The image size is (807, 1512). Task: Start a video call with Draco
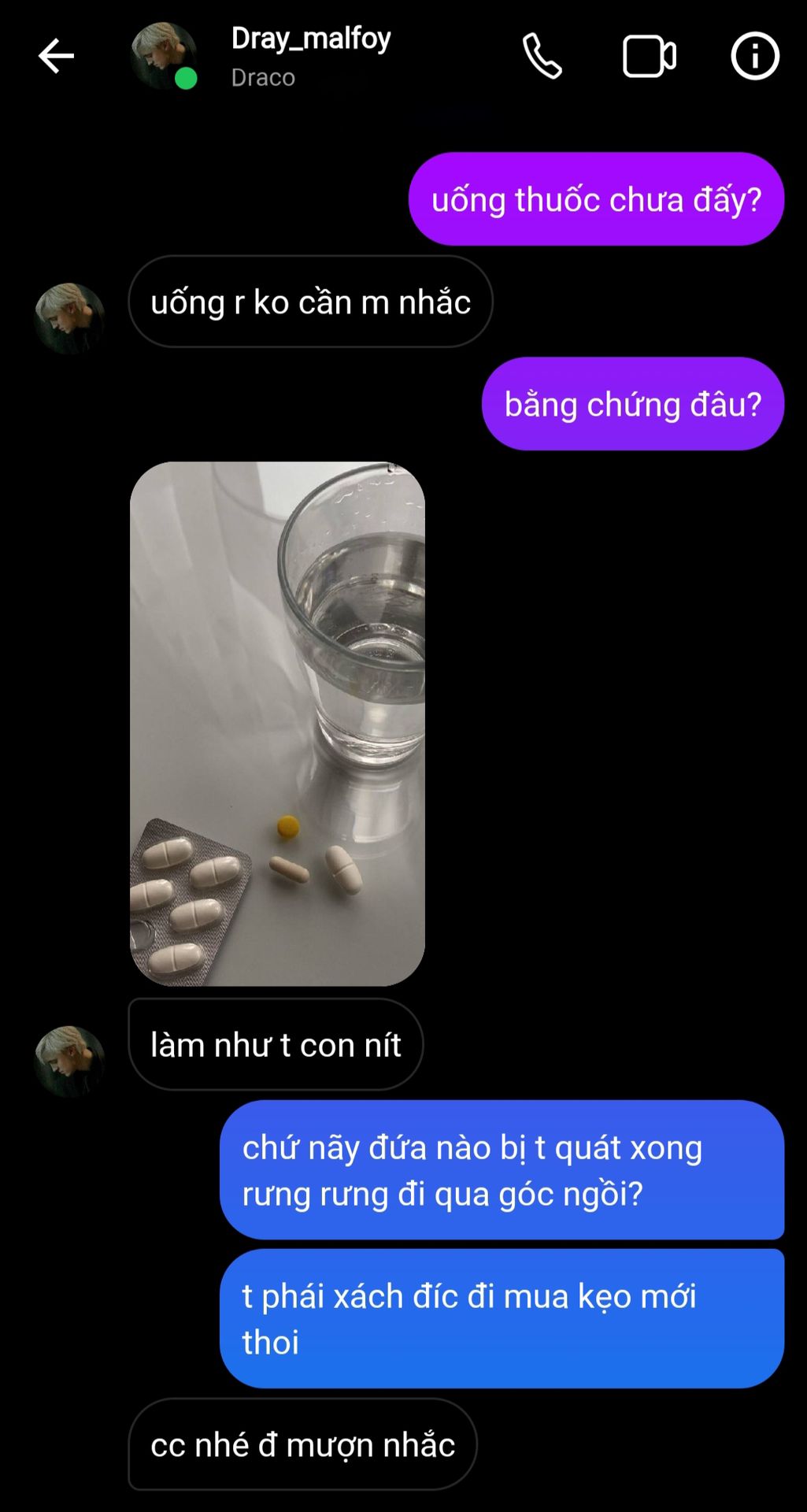[649, 56]
